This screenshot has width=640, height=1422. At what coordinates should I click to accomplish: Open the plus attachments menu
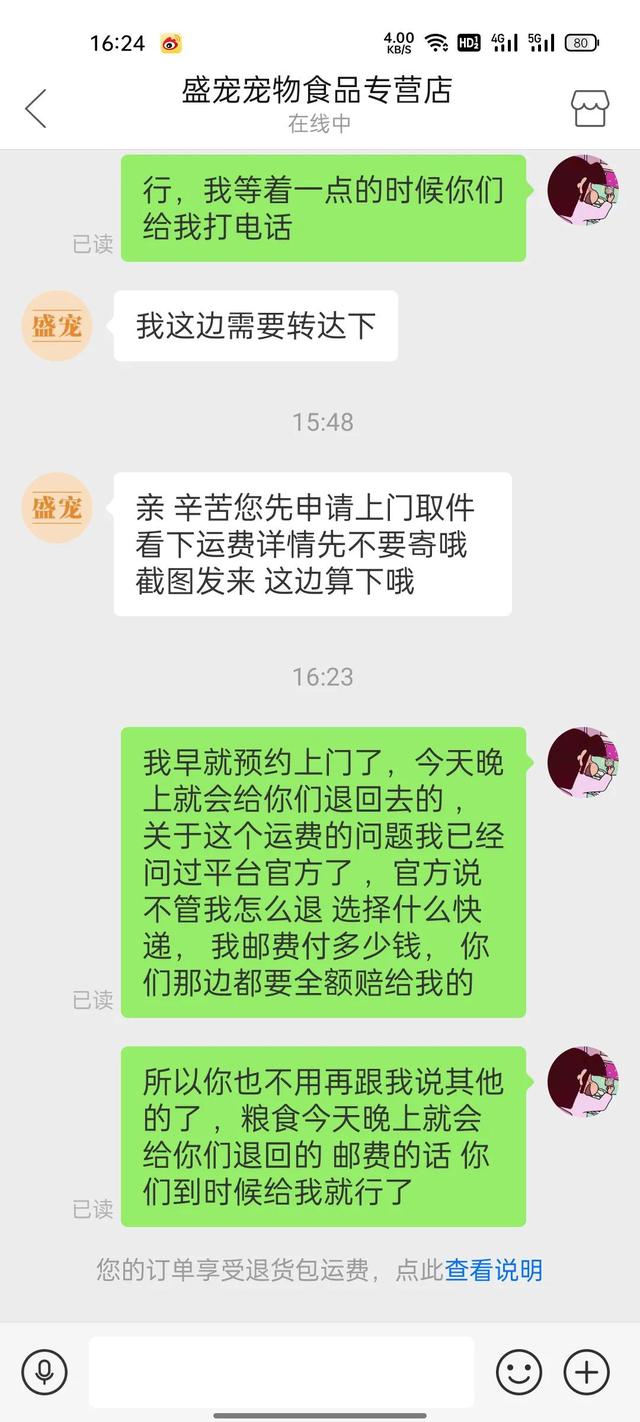(x=586, y=1371)
